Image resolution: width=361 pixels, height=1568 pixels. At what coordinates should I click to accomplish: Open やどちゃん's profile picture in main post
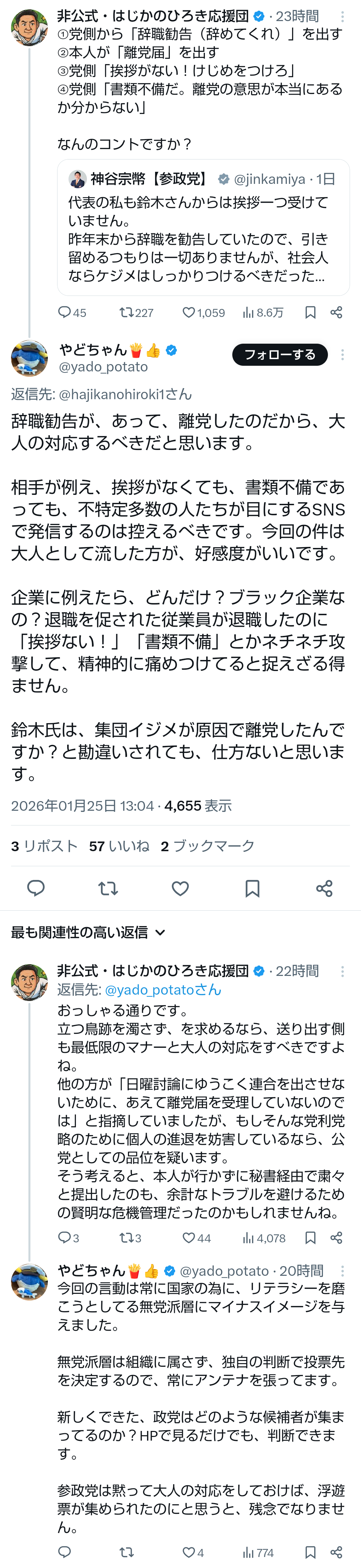29,358
